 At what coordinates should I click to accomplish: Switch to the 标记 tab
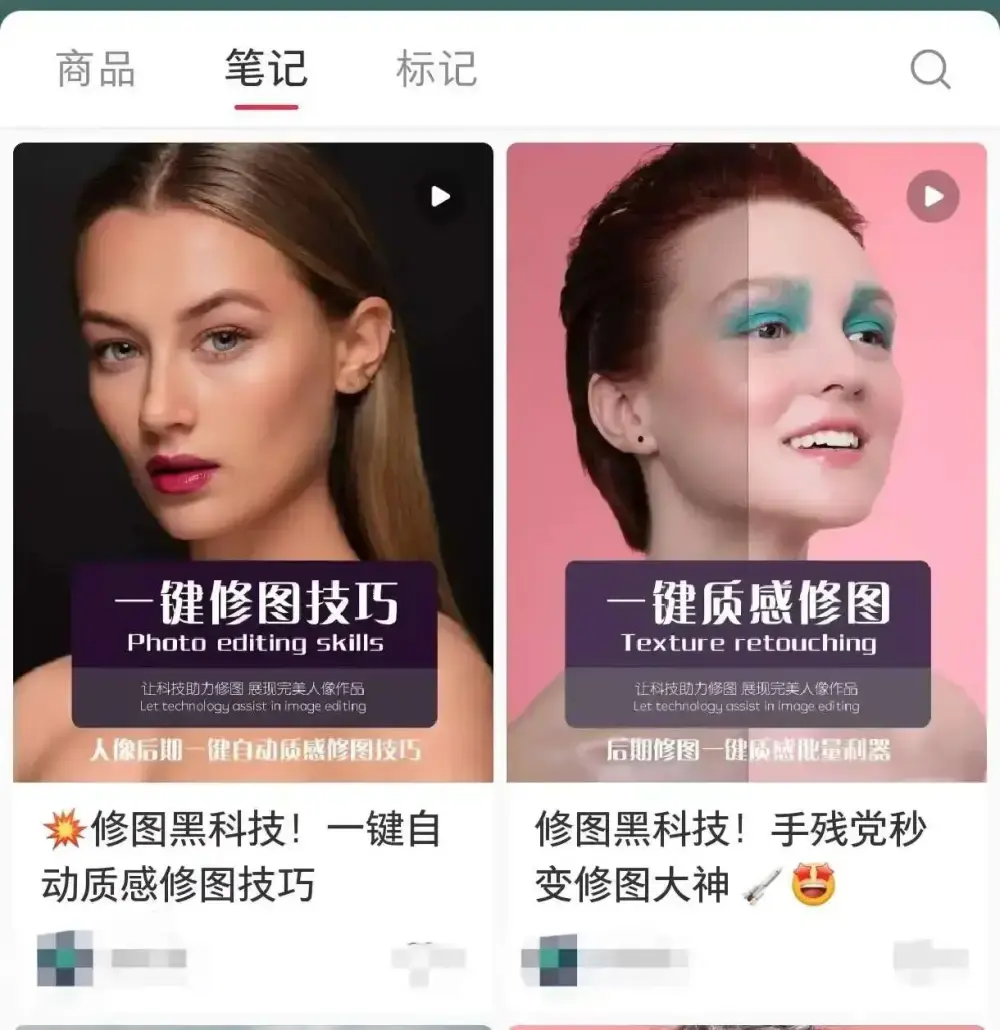[436, 70]
